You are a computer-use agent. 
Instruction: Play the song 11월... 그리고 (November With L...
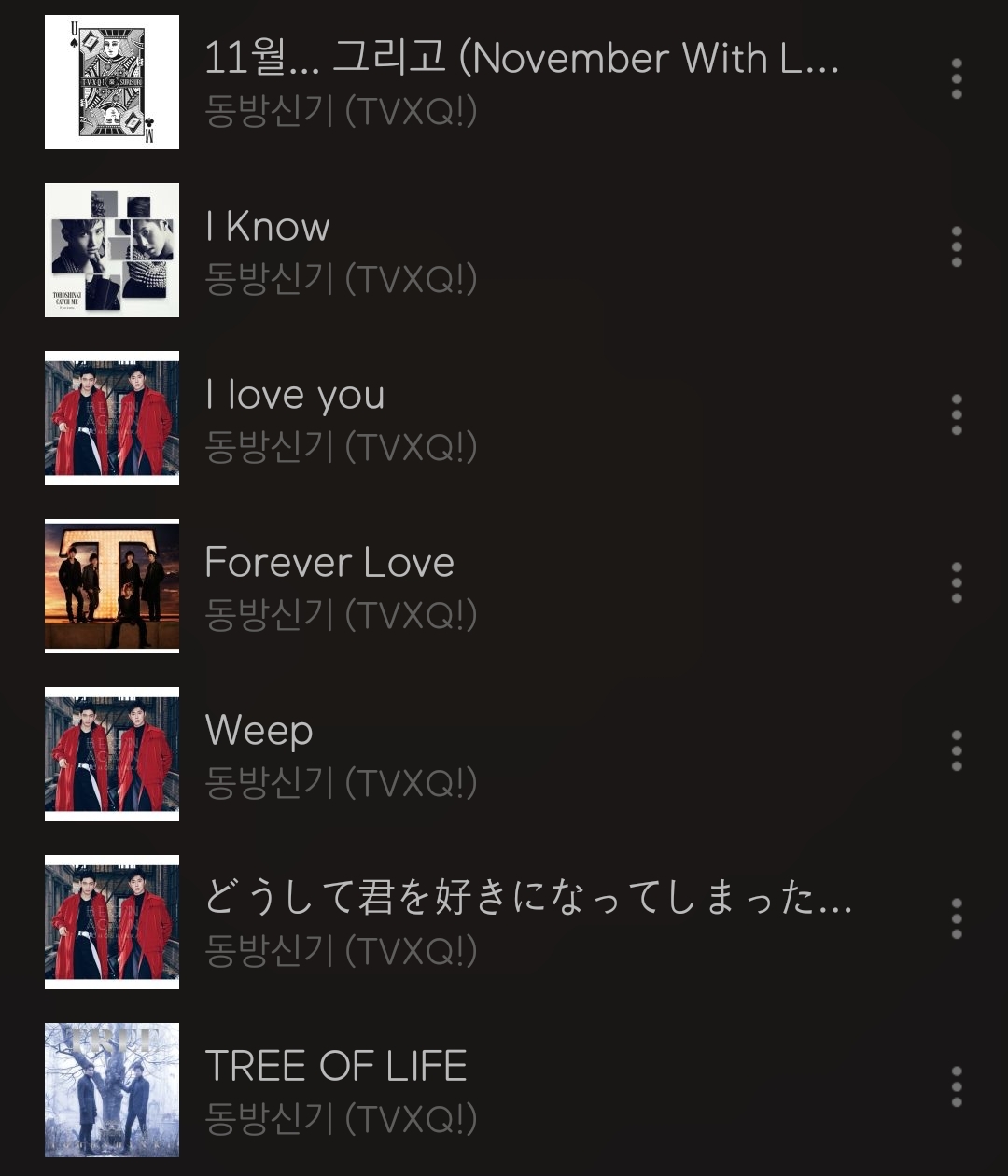tap(521, 59)
